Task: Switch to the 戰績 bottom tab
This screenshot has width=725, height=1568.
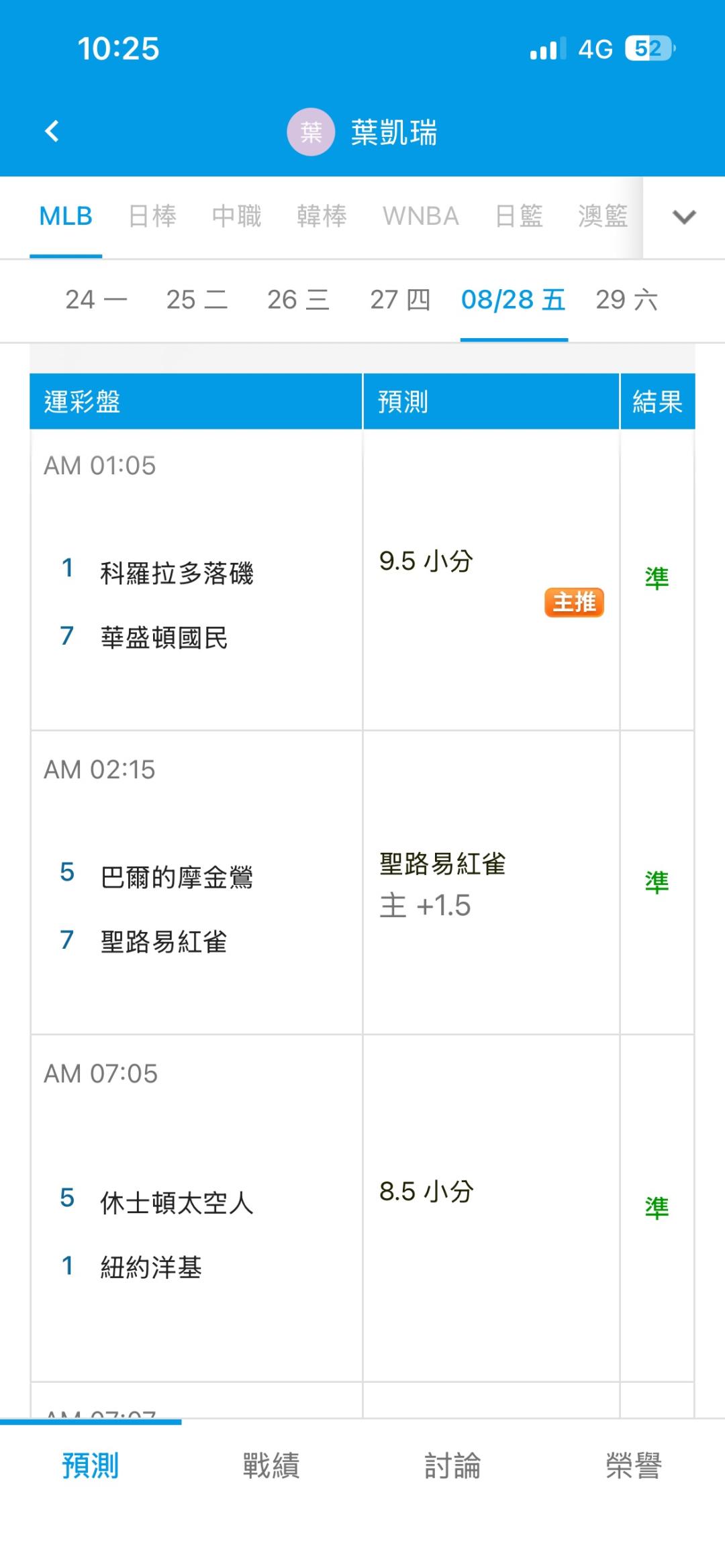Action: tap(271, 1465)
